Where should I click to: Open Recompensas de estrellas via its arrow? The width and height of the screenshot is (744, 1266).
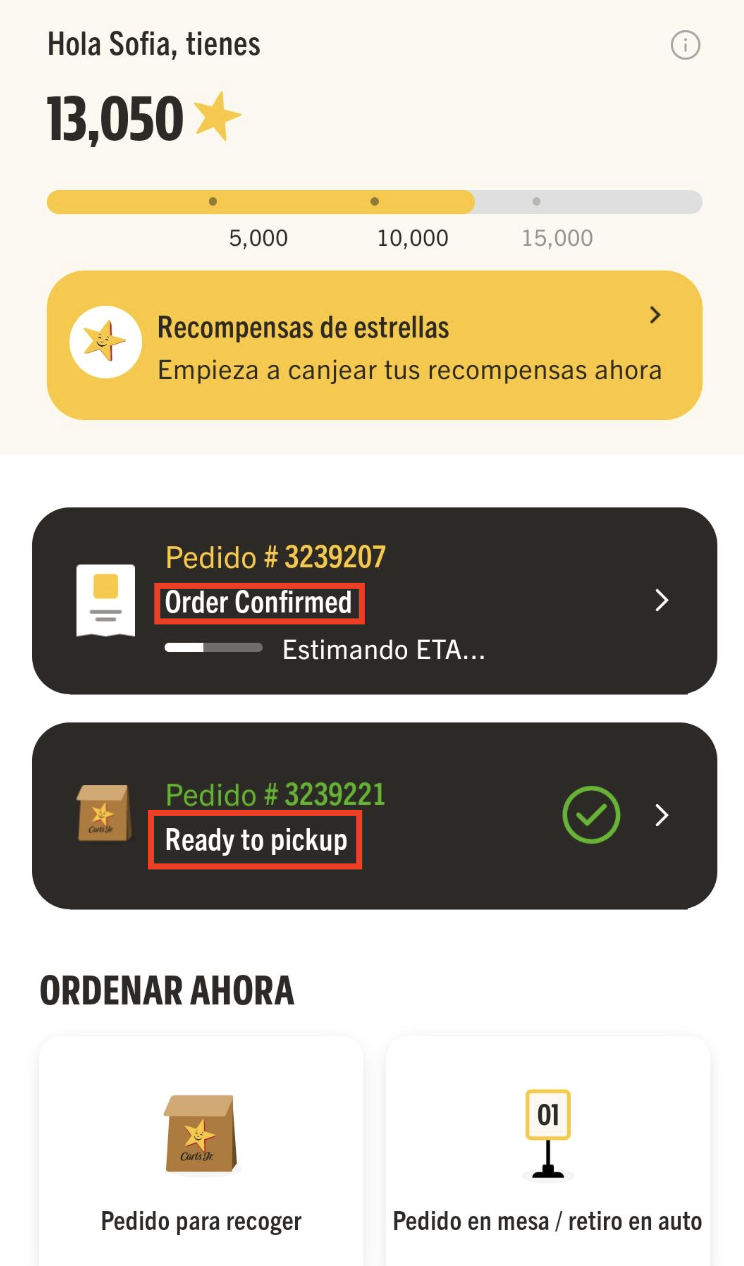point(655,315)
